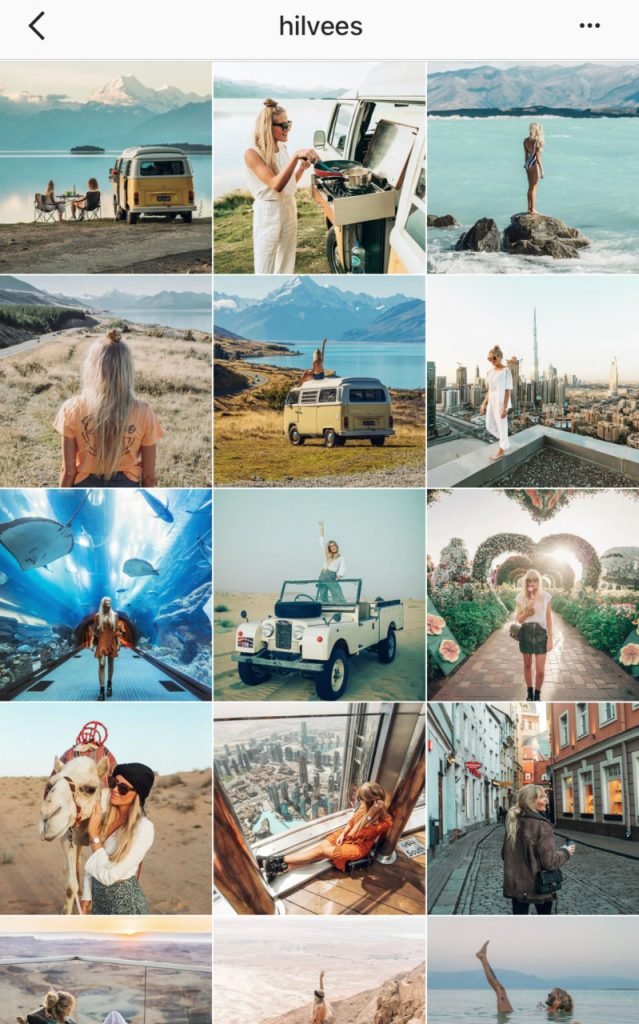The width and height of the screenshot is (639, 1024).
Task: Go back from hilvees profile
Action: click(37, 26)
